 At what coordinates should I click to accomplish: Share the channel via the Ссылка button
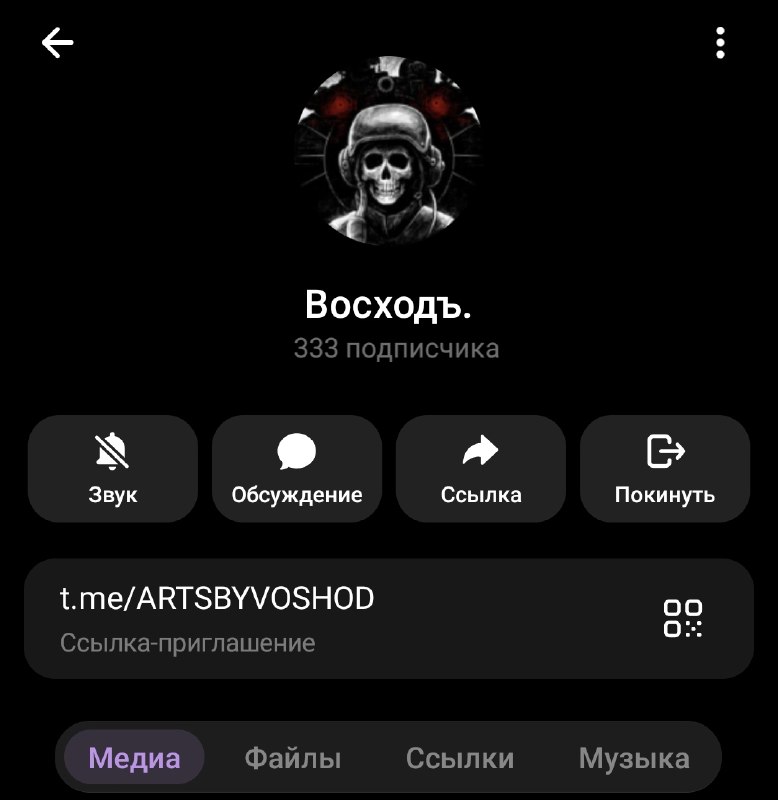click(481, 468)
